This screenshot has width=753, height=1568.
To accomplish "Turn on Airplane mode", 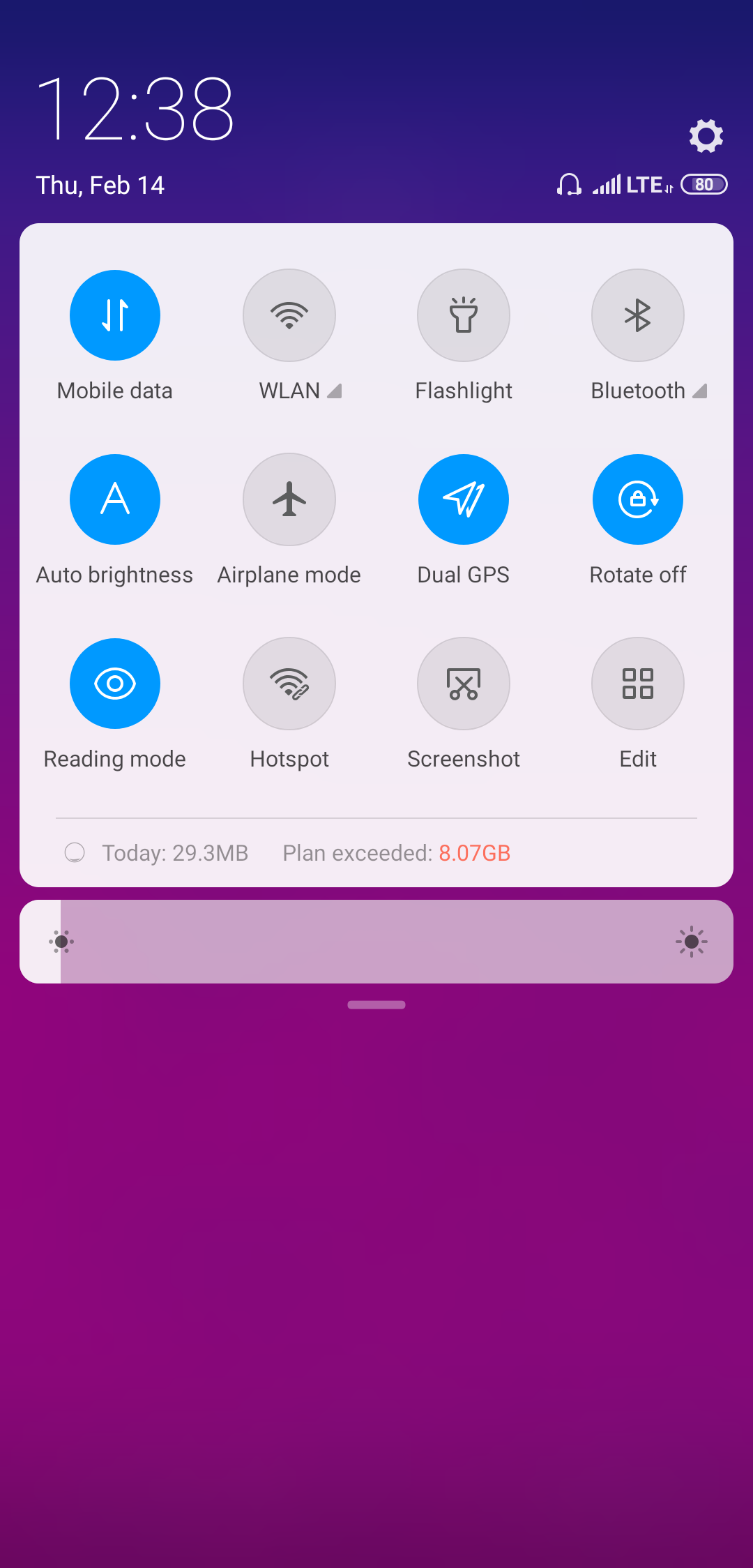I will click(289, 499).
